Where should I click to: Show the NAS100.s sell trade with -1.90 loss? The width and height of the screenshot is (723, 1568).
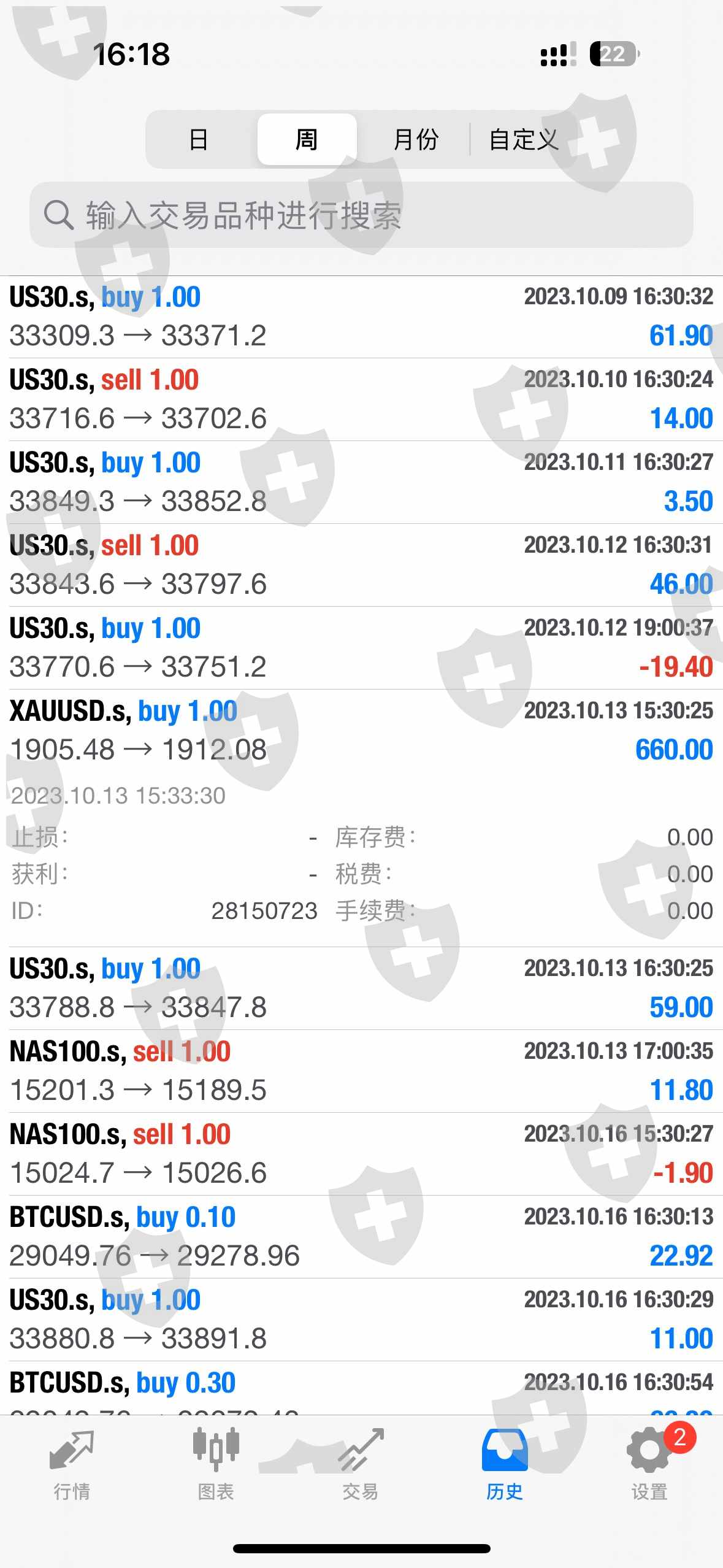361,1154
